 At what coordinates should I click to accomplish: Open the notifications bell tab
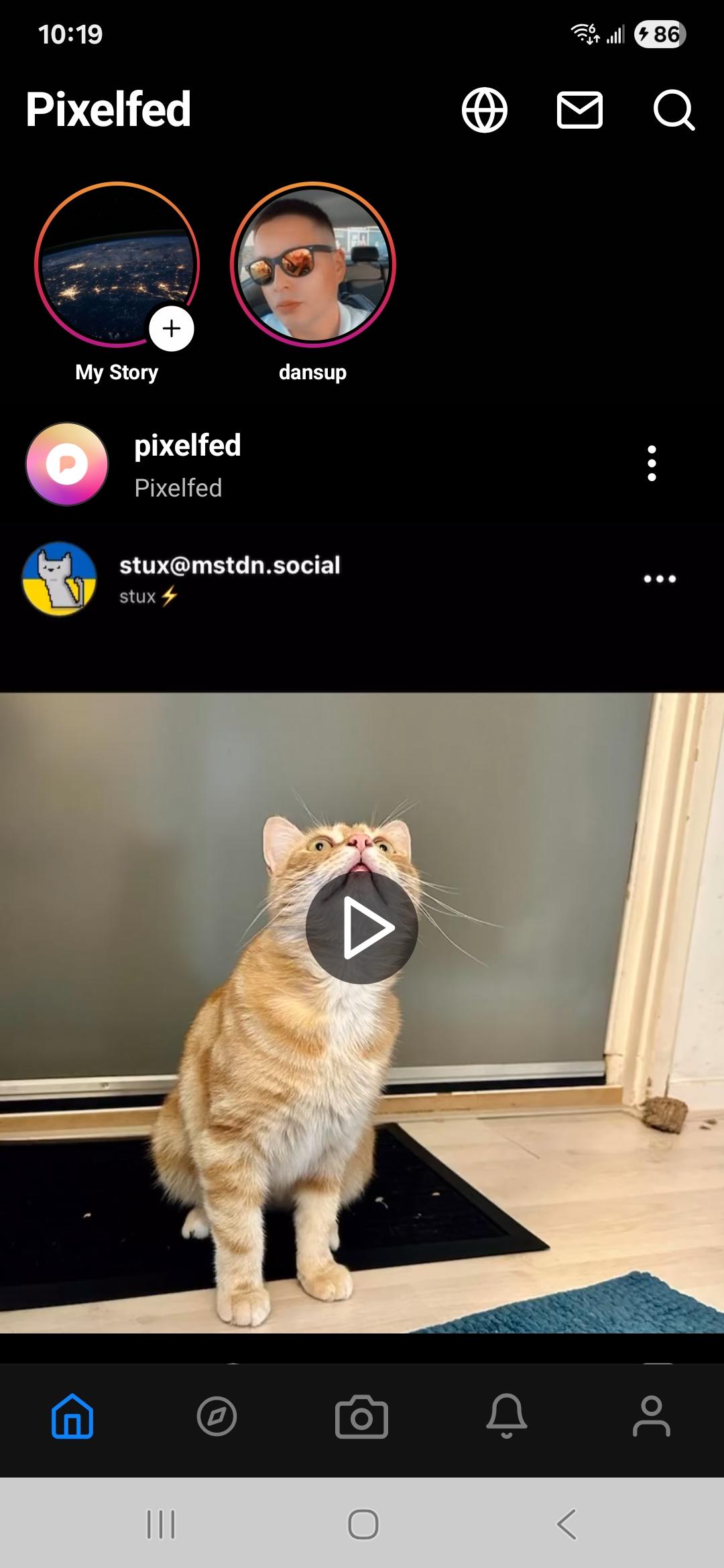point(507,1416)
